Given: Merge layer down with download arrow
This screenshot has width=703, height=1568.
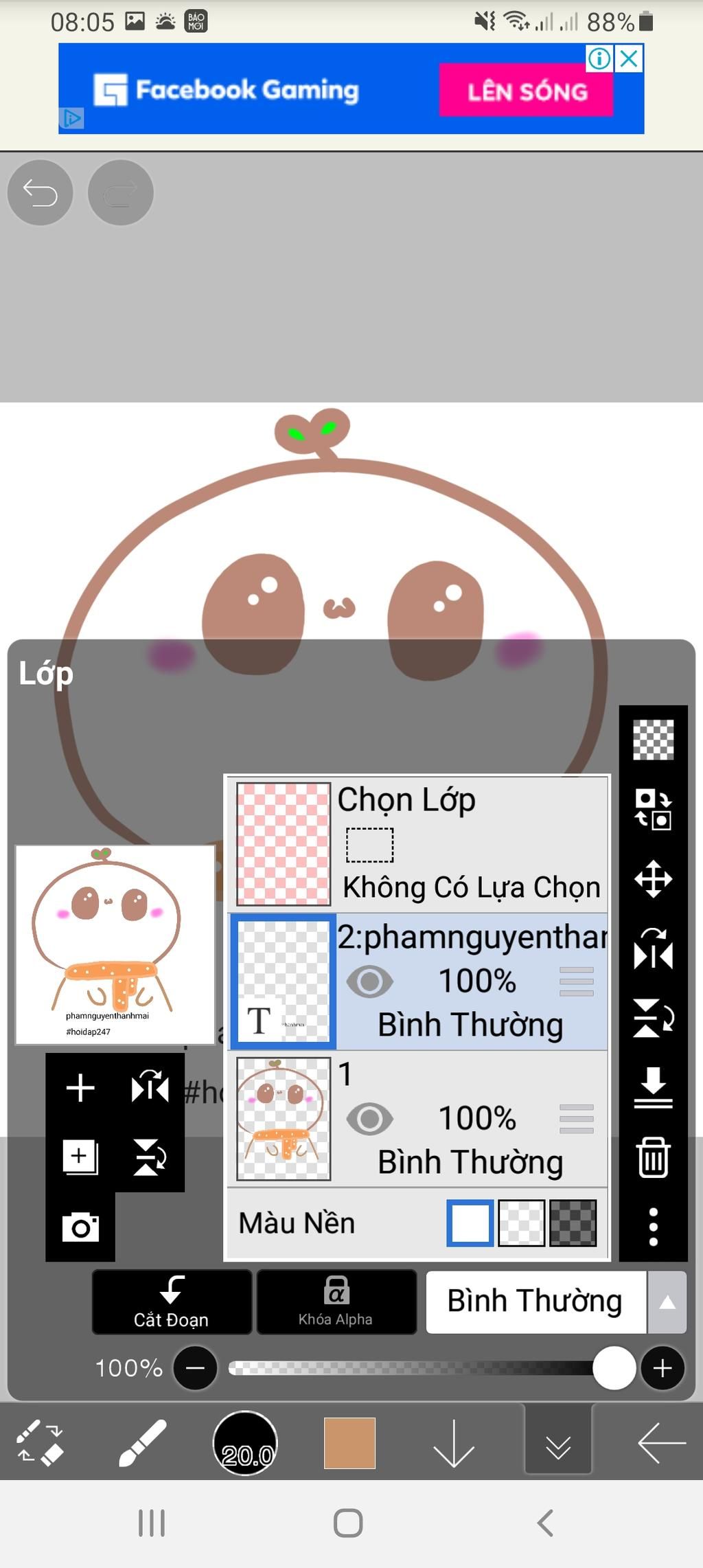Looking at the screenshot, I should point(653,1087).
